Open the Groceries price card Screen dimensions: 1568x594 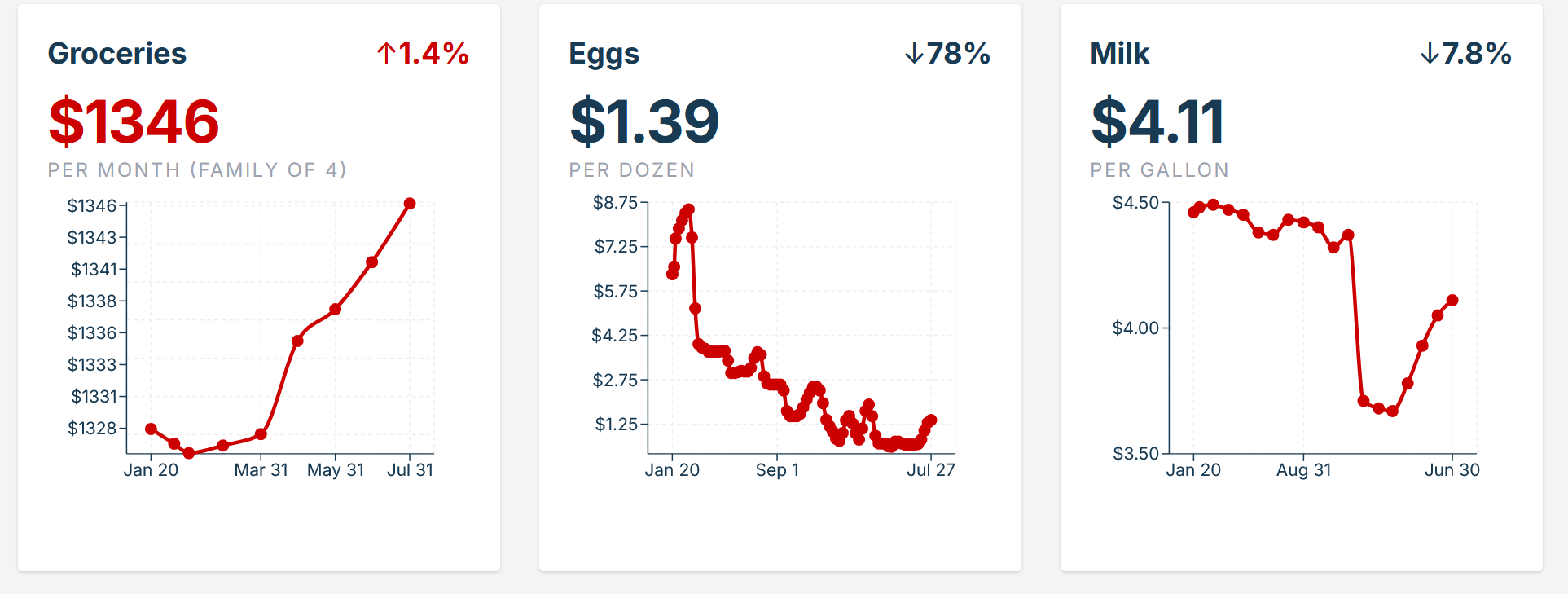[259, 288]
